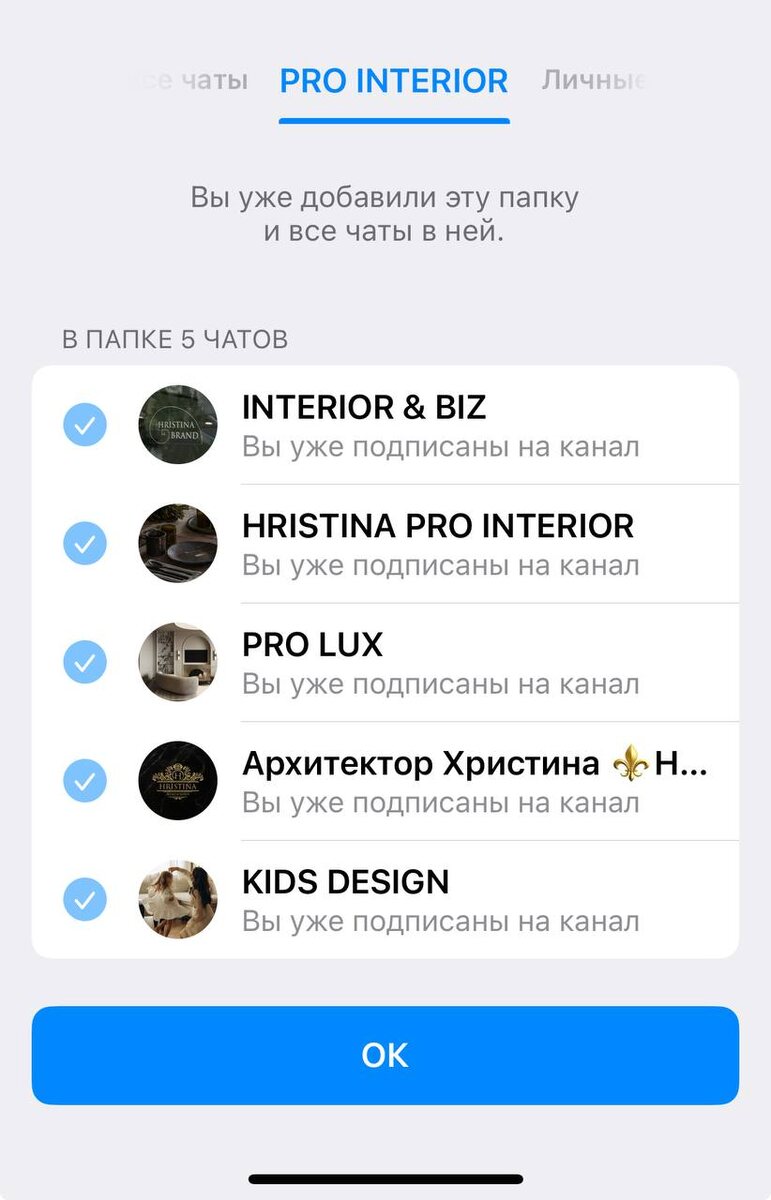The height and width of the screenshot is (1200, 771).
Task: Select the PRO INTERIOR folder tab
Action: [394, 81]
